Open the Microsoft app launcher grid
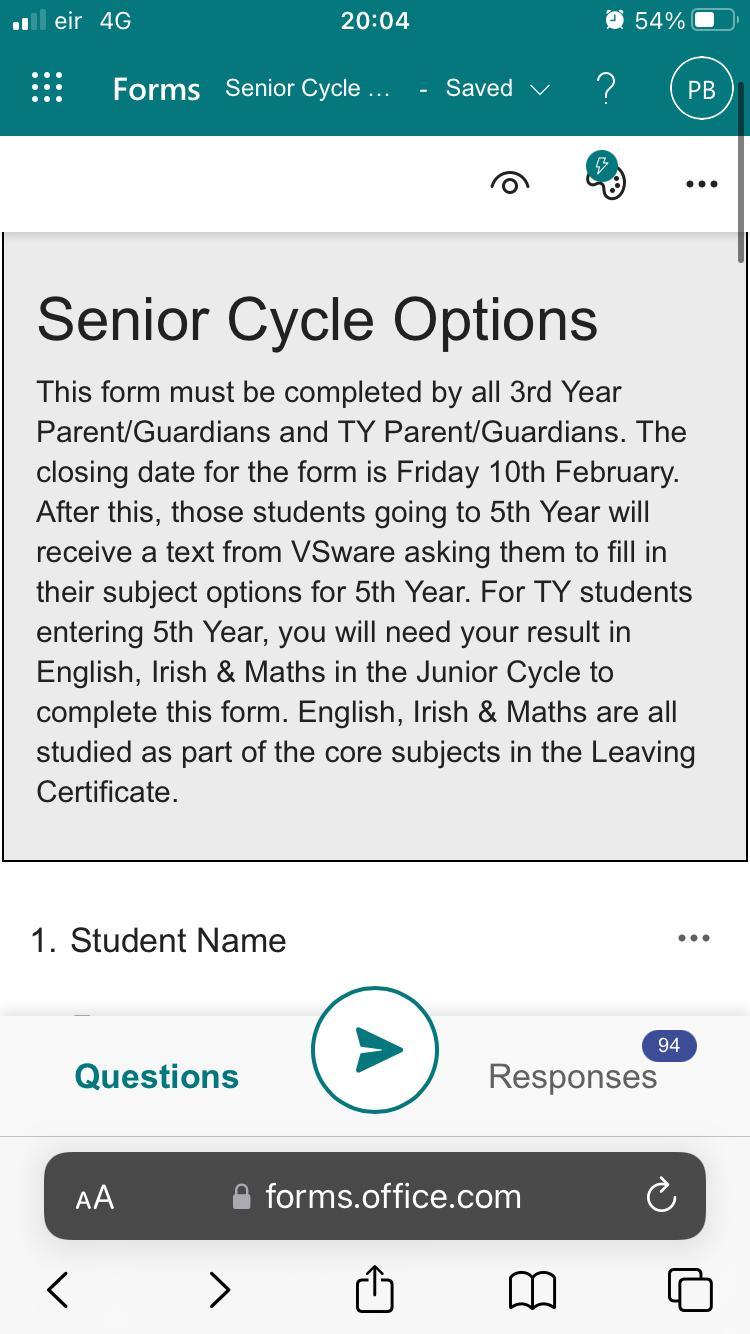Screen dimensions: 750x1334 [47, 88]
